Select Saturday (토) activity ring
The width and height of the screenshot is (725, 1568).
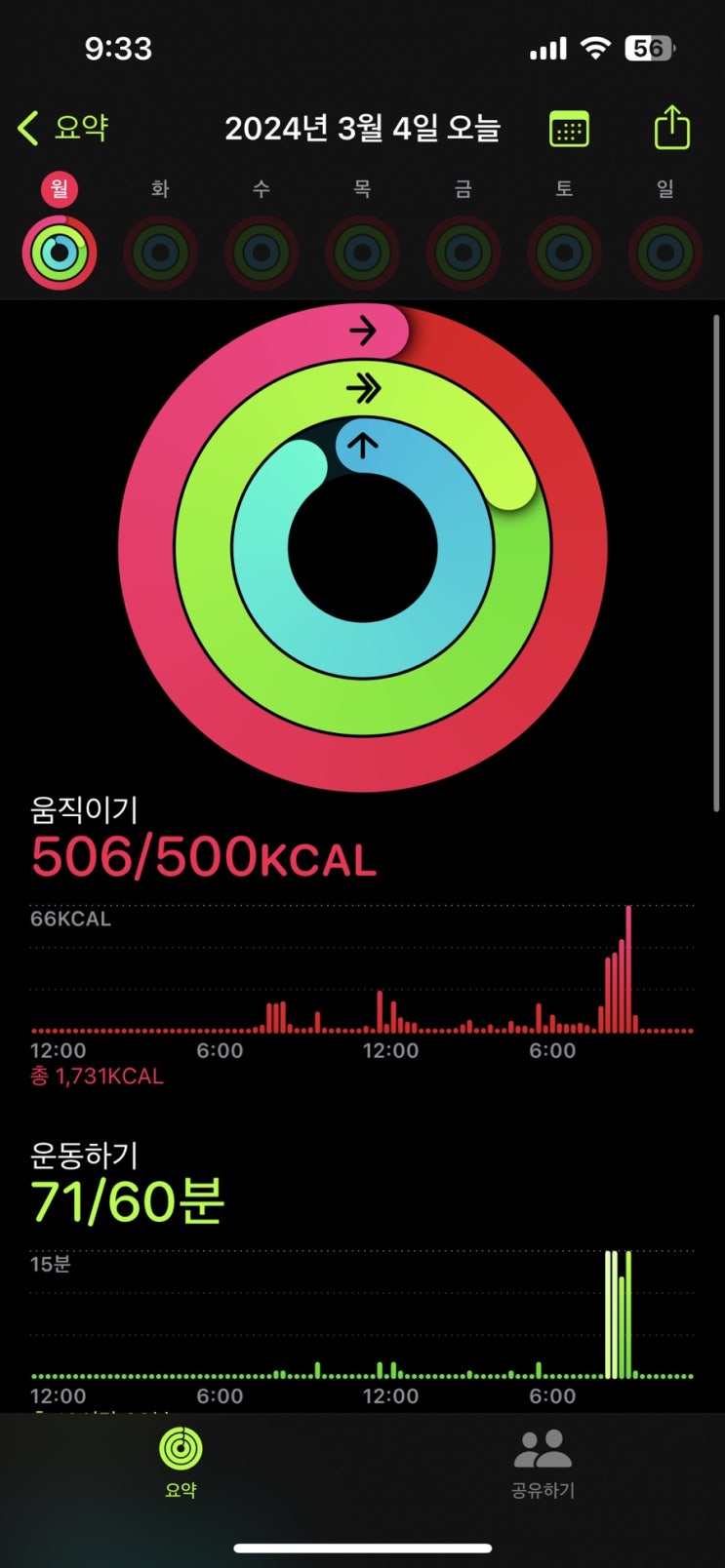[x=564, y=253]
